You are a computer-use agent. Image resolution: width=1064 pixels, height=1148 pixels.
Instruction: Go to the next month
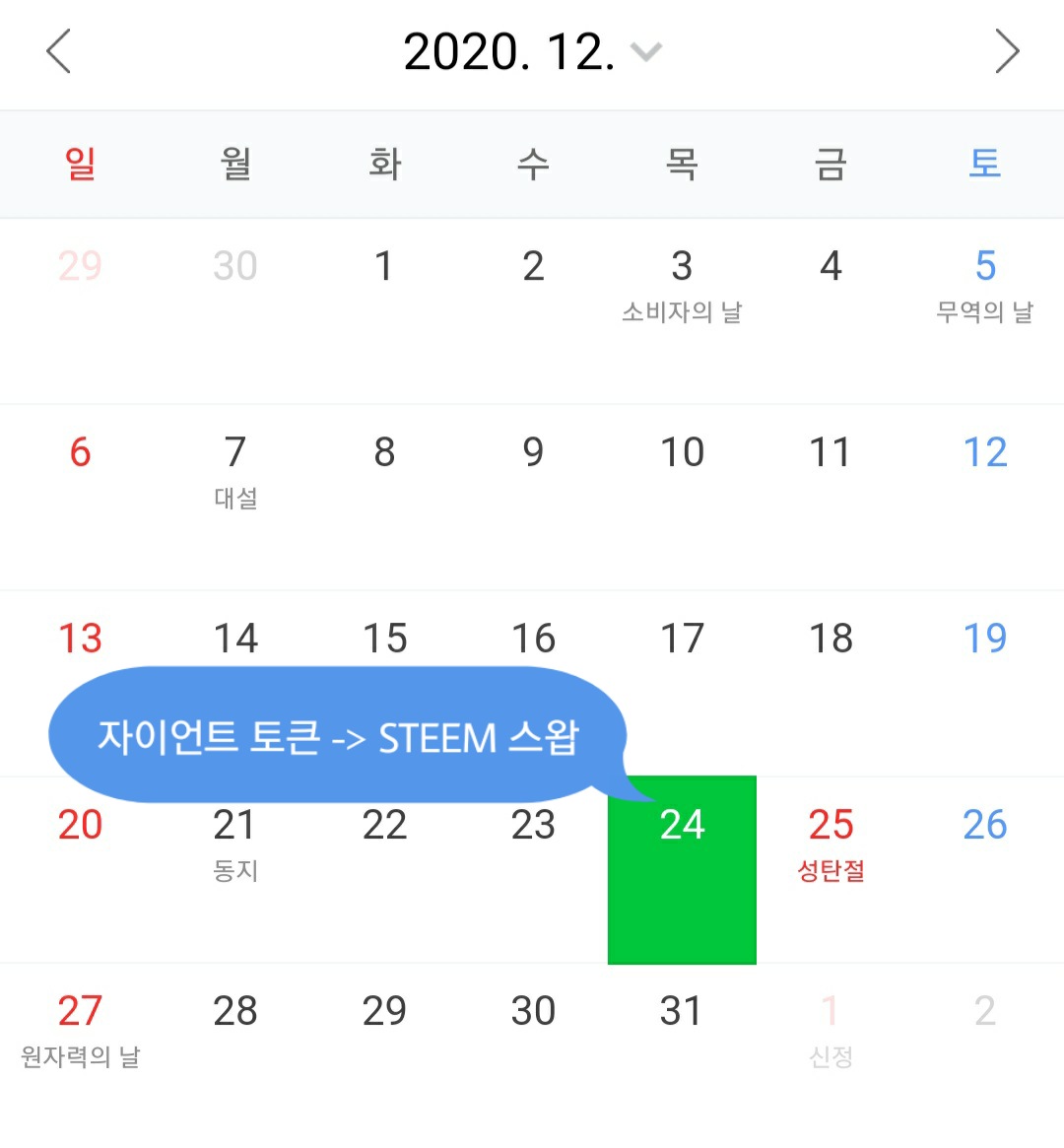pyautogui.click(x=1006, y=51)
